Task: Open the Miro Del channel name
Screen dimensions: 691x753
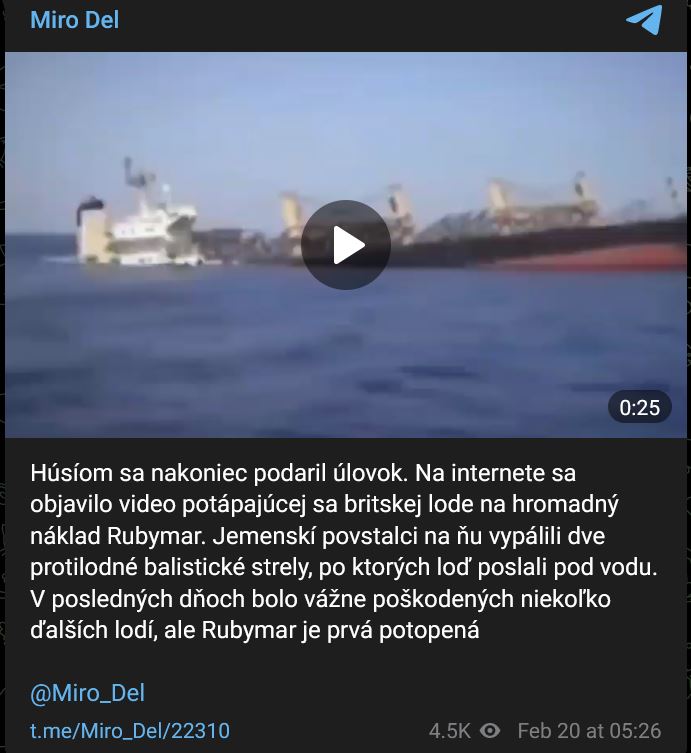Action: [74, 20]
